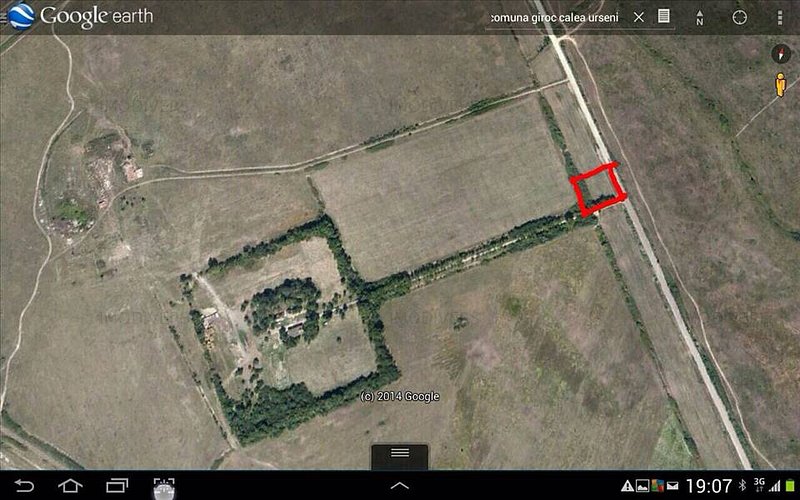Open the Google Earth side menu
800x500 pixels.
pyautogui.click(x=20, y=16)
